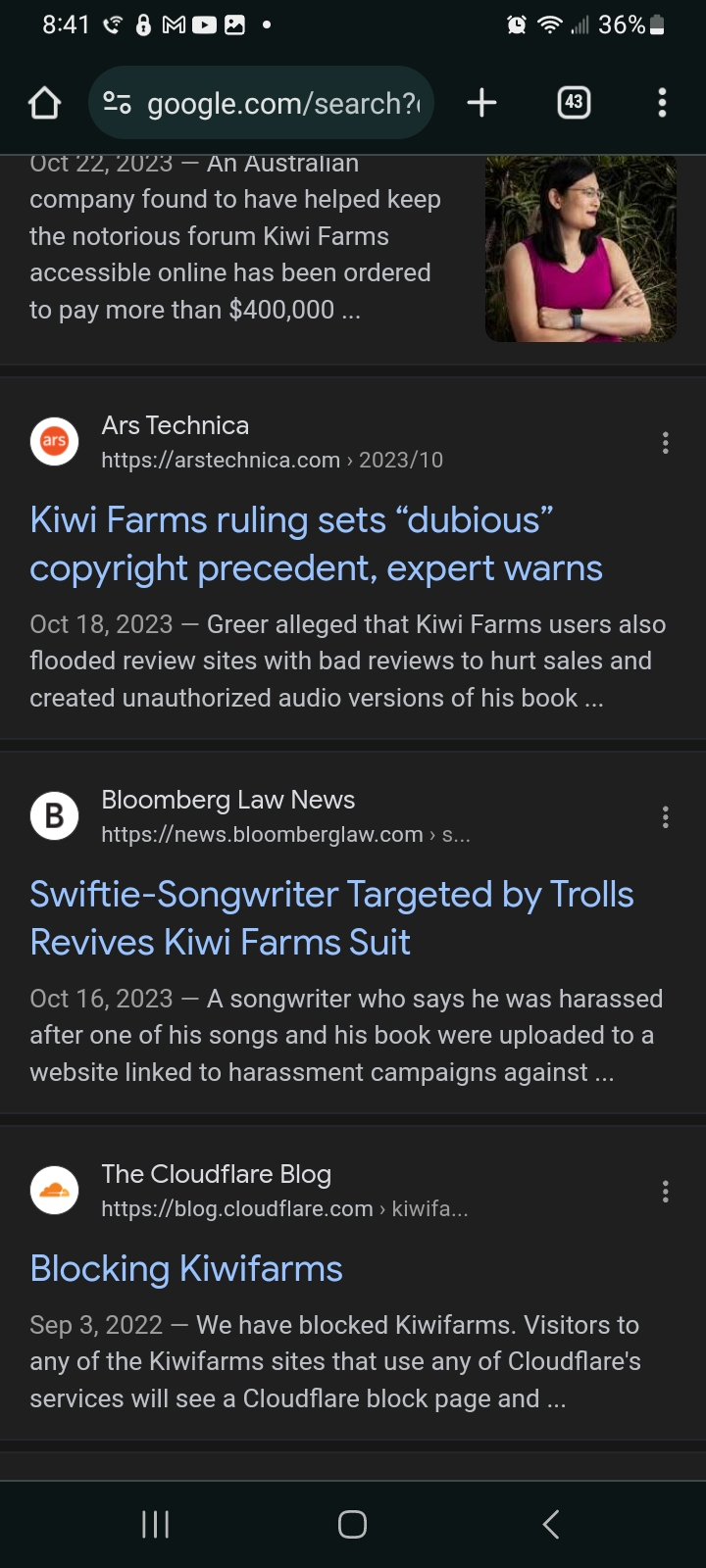
Task: Open the Blocking Kiwifarms Cloudflare post
Action: coord(186,1269)
